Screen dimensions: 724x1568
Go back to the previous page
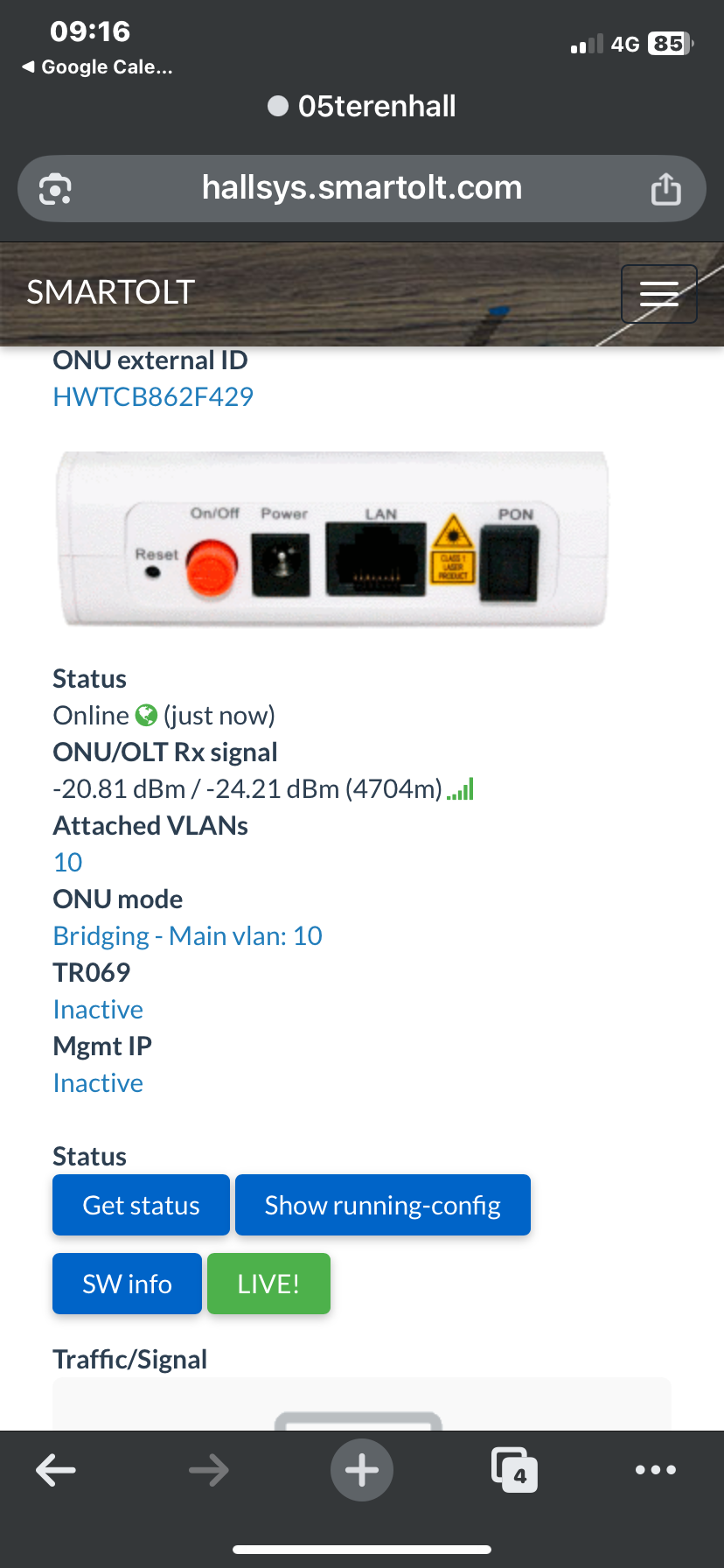tap(56, 1470)
